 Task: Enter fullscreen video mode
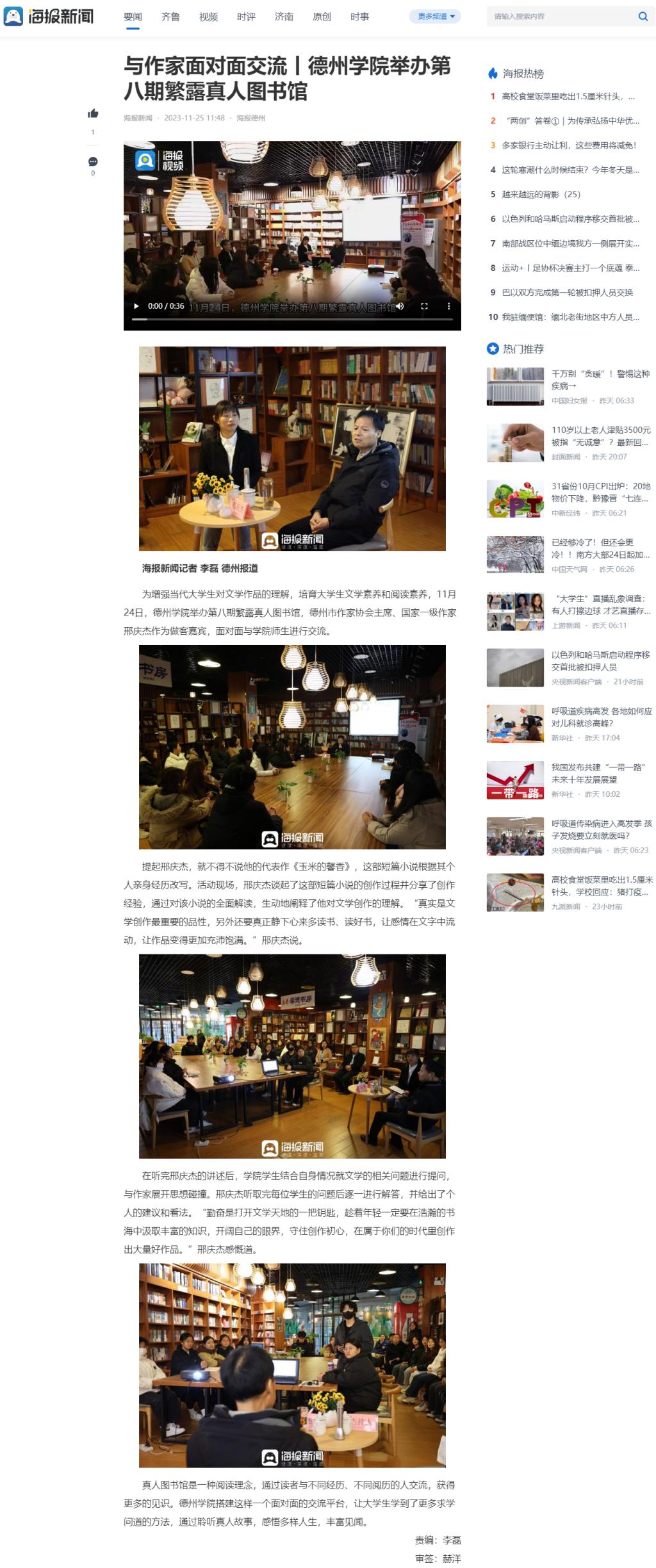pos(424,306)
